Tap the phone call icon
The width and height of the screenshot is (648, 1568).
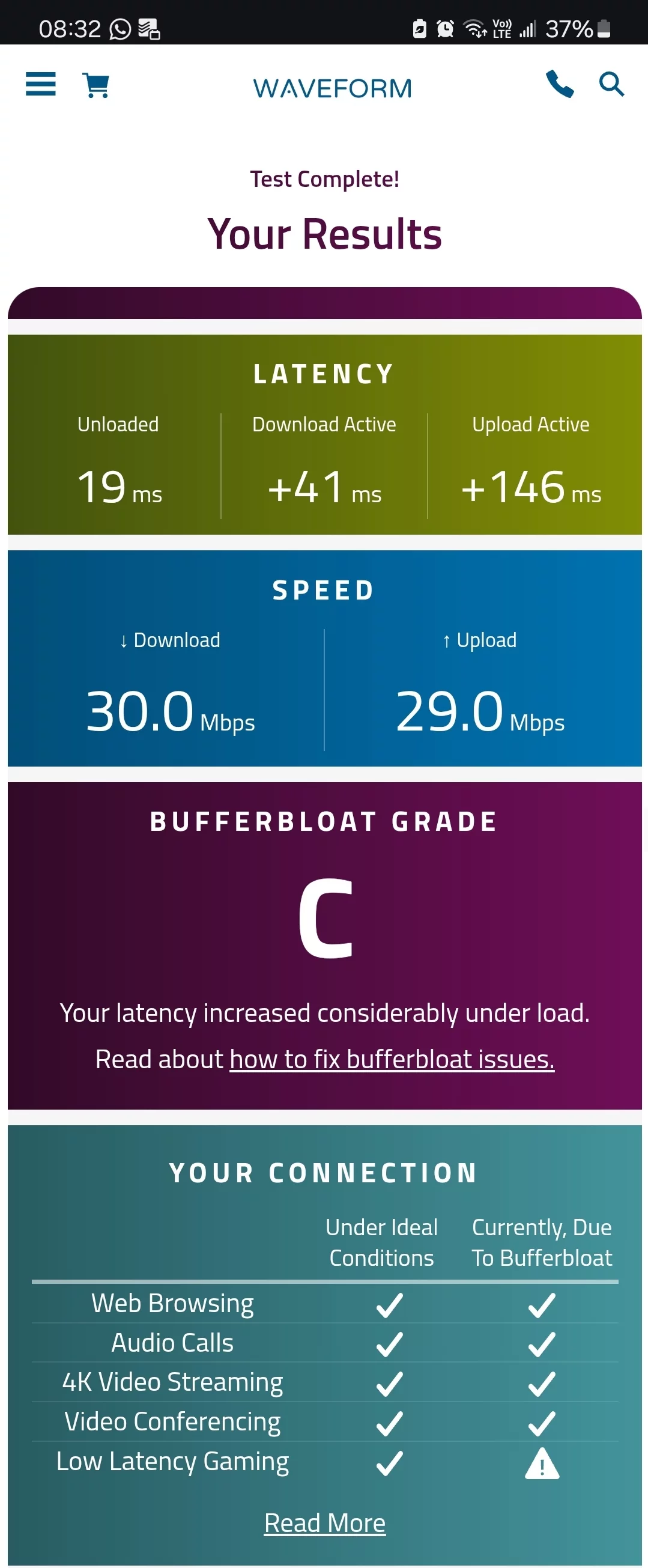click(x=559, y=84)
